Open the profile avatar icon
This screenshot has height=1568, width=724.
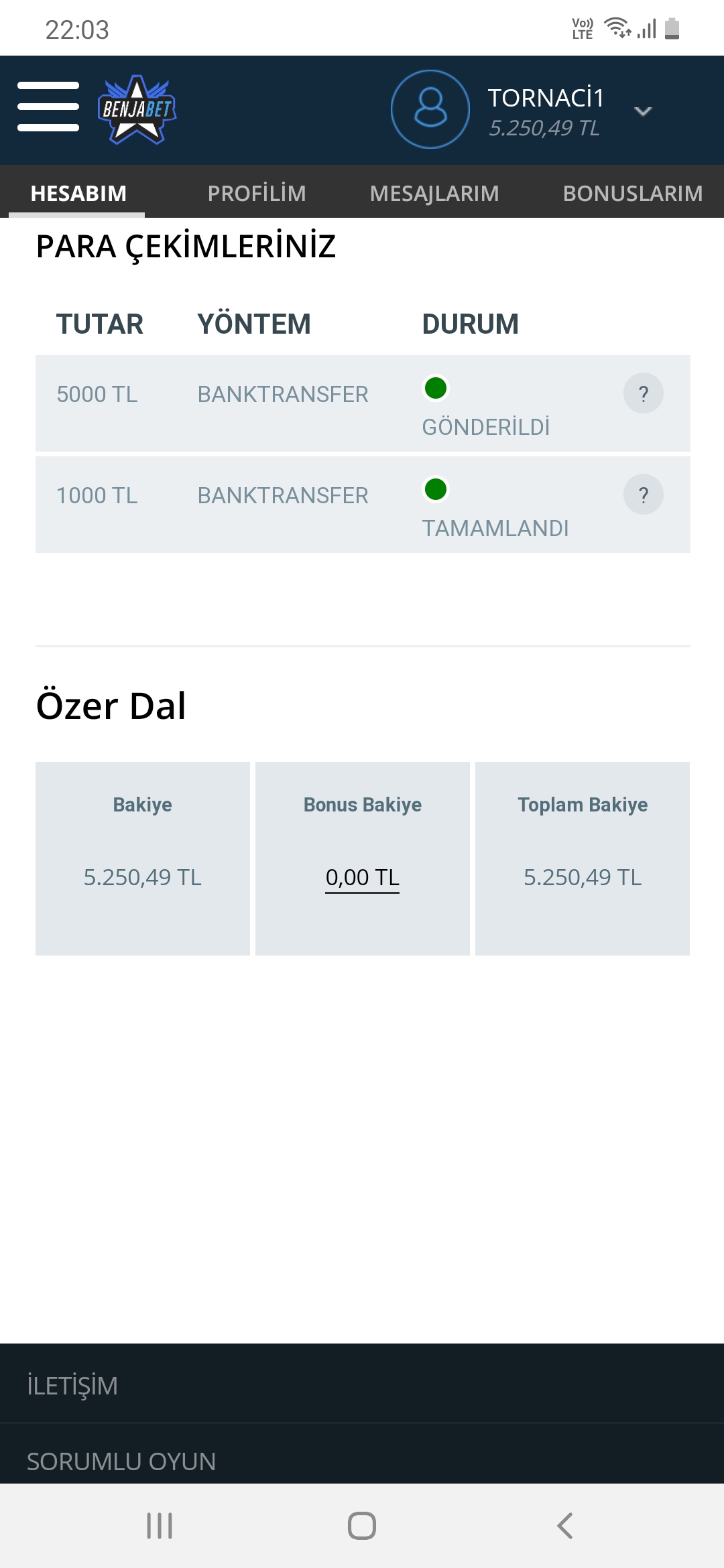coord(430,109)
